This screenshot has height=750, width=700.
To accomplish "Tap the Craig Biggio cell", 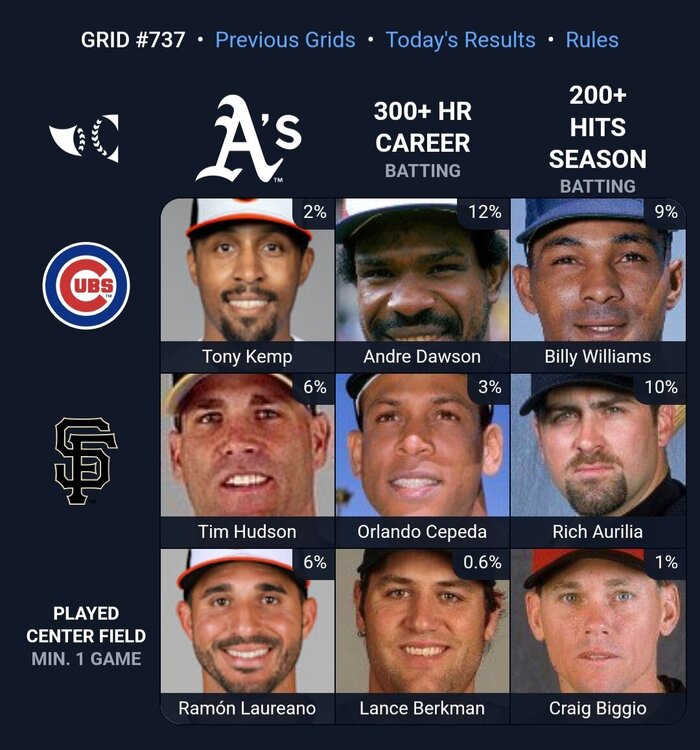I will 597,635.
